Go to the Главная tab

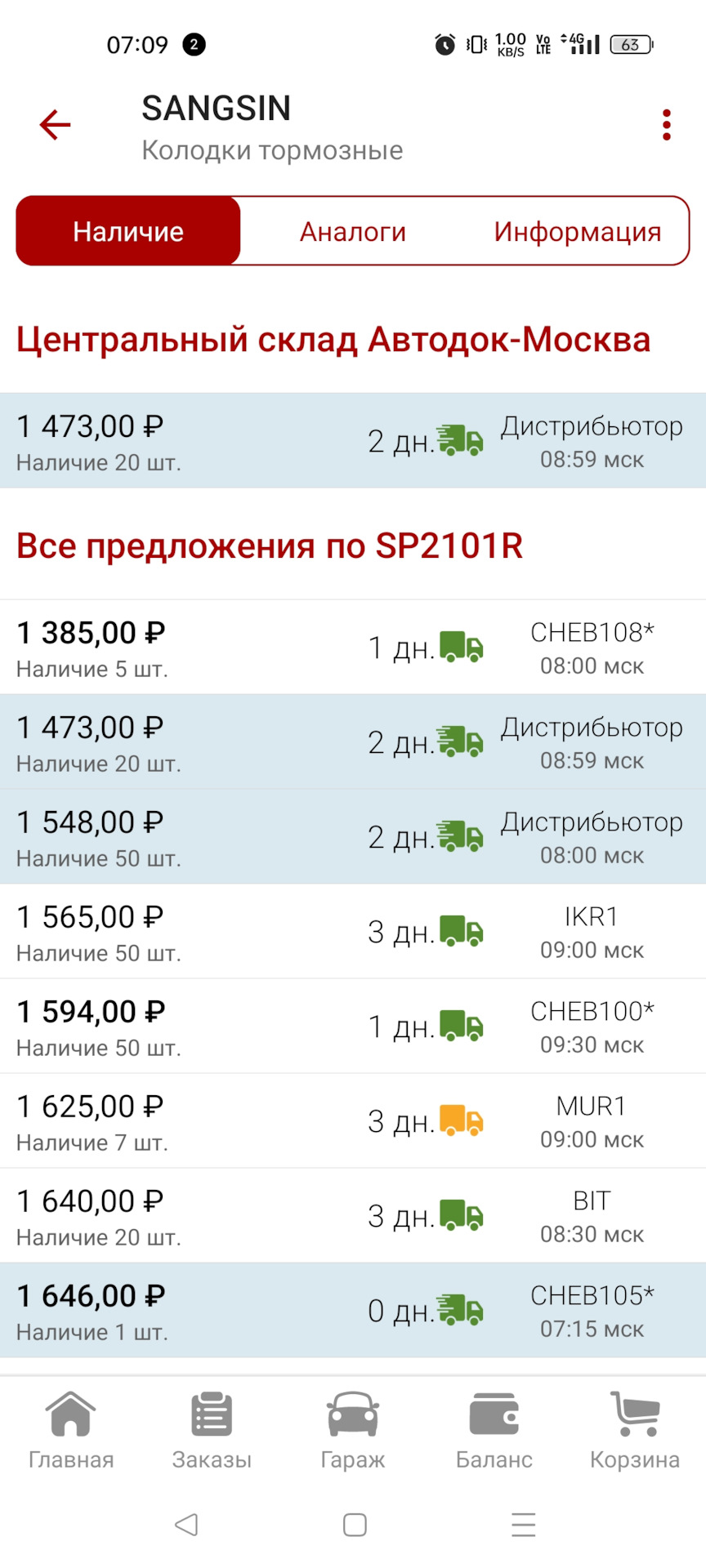coord(71,1431)
